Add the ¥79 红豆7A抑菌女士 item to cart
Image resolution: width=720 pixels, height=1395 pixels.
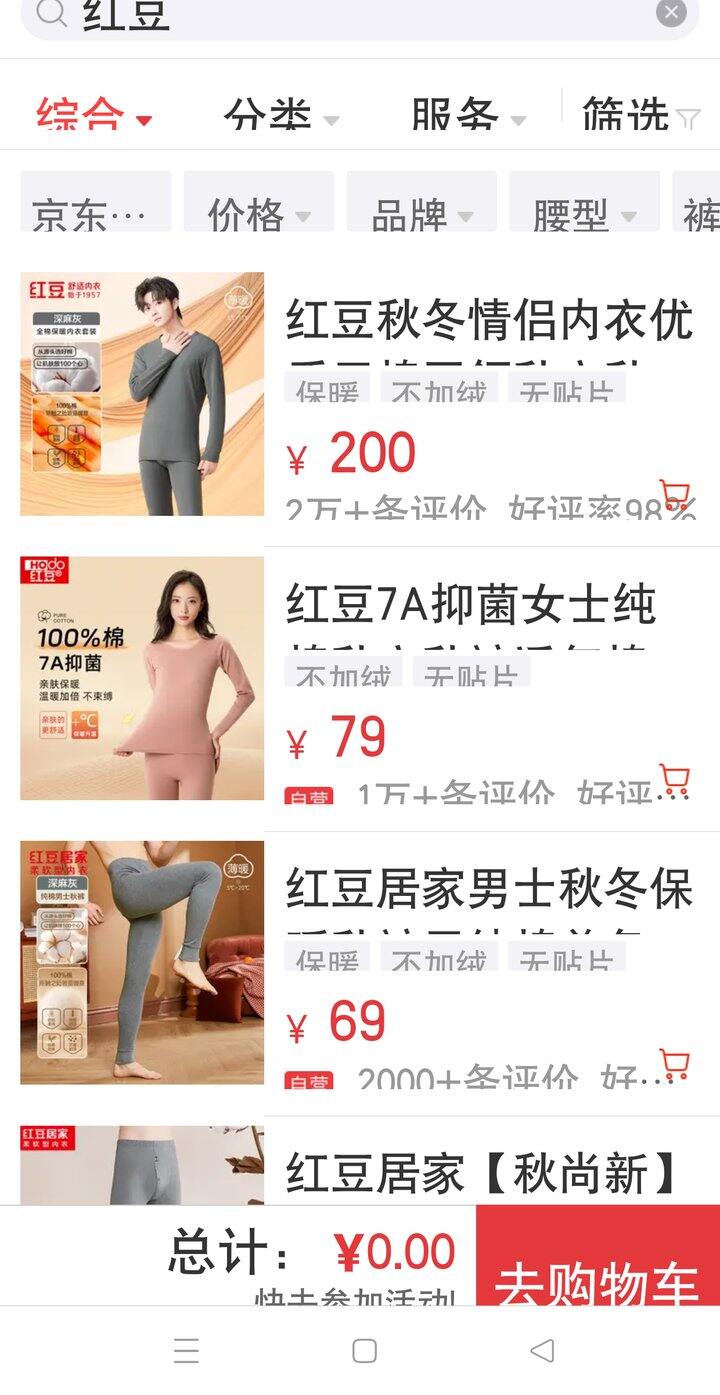[675, 781]
